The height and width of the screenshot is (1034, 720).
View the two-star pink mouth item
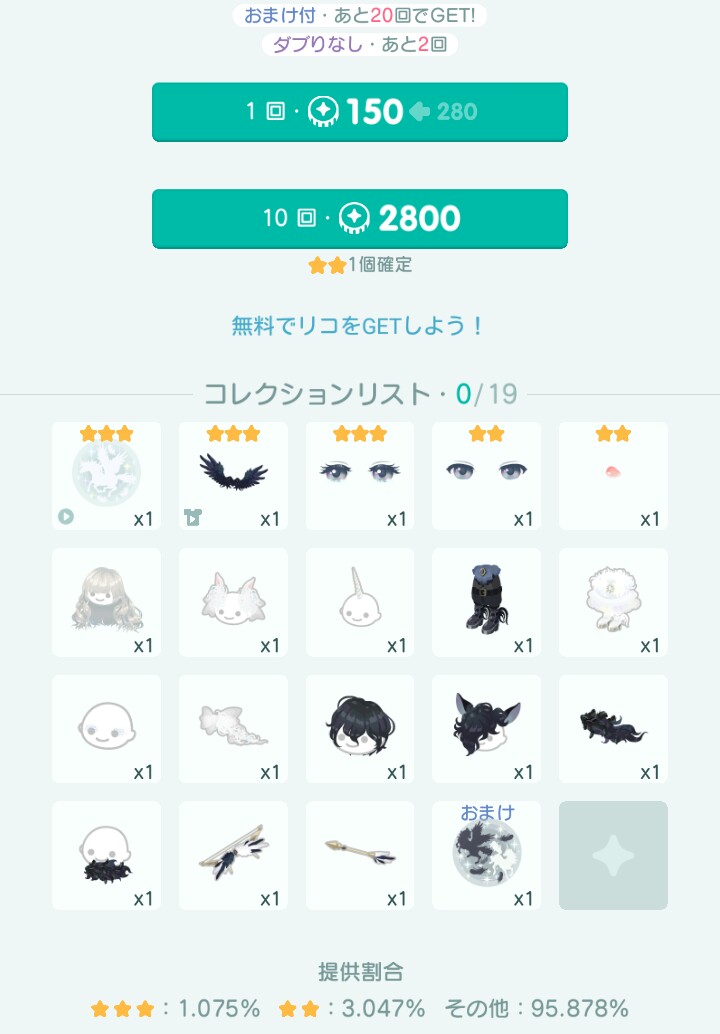coord(612,476)
